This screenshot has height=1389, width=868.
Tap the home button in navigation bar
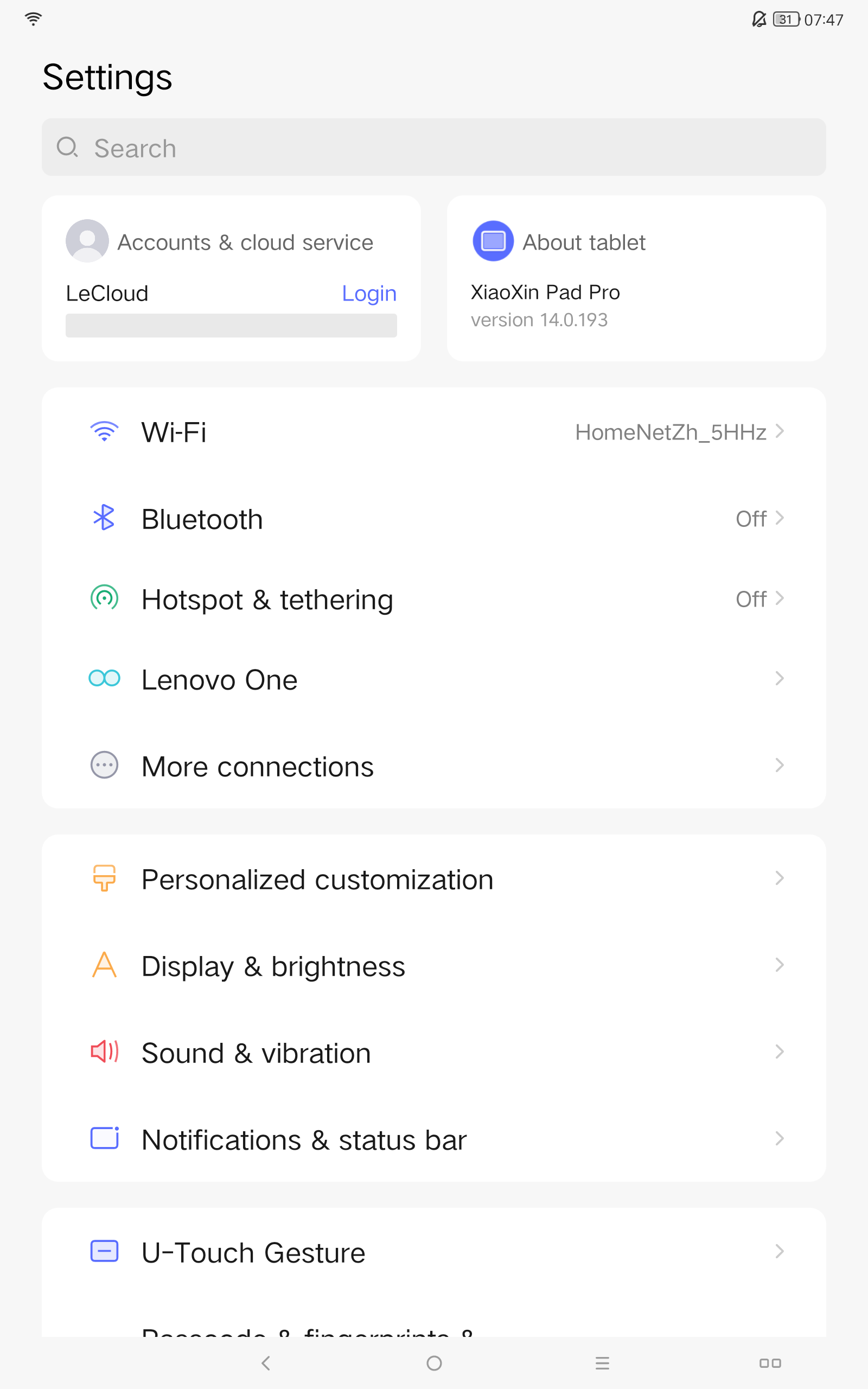434,1363
